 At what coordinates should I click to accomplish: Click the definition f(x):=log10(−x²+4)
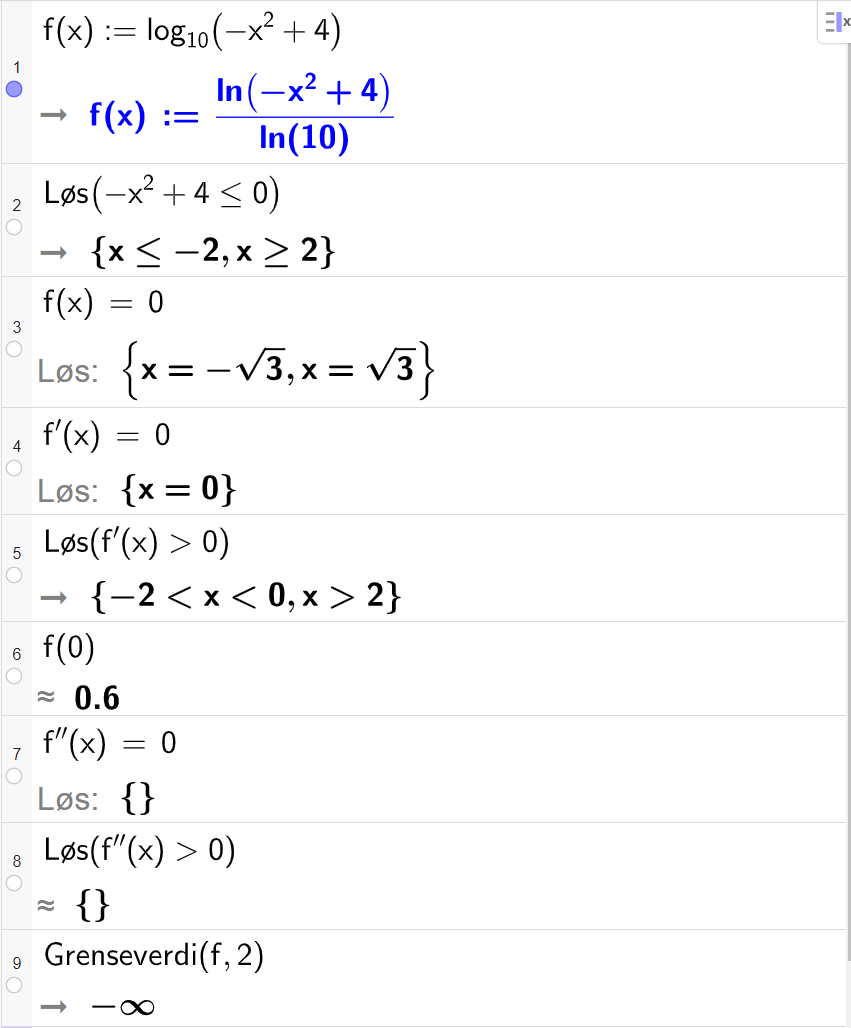(x=190, y=31)
